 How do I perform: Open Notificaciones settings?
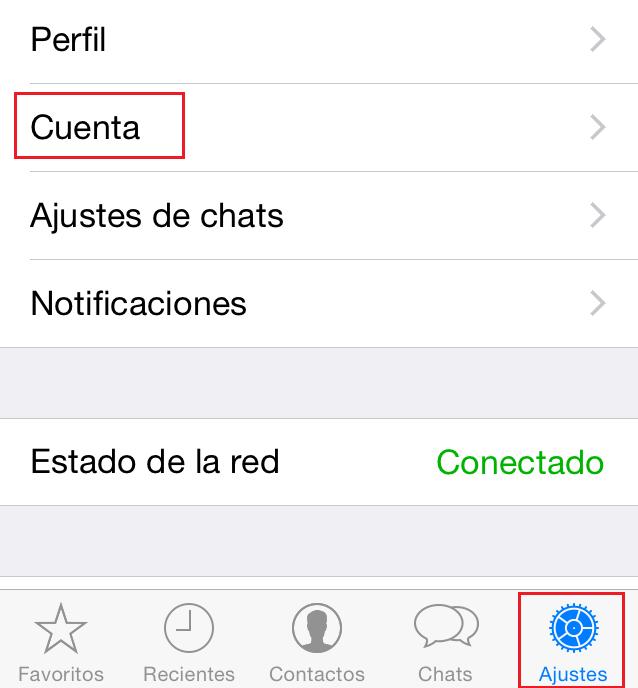pos(318,303)
